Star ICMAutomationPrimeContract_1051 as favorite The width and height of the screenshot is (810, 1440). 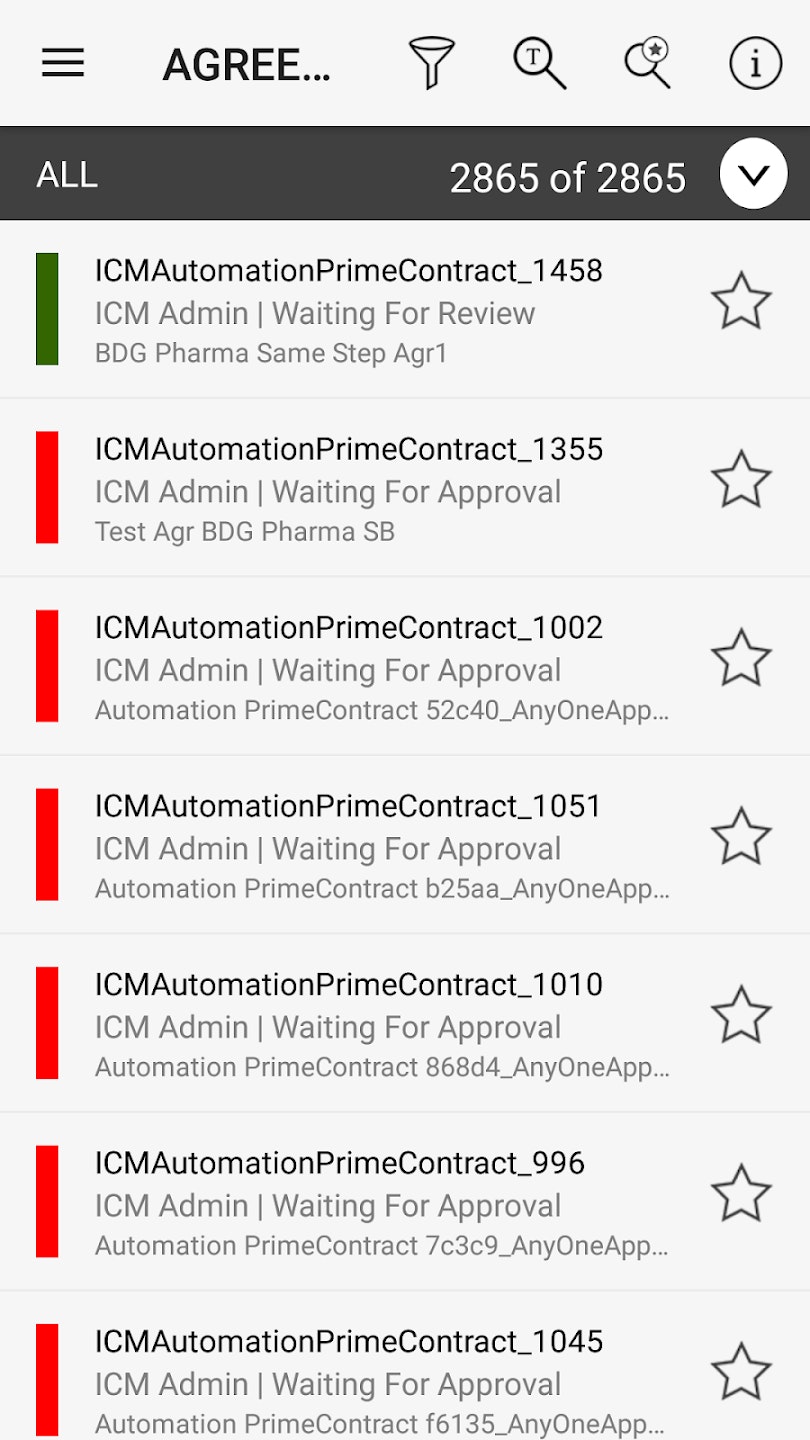[741, 836]
